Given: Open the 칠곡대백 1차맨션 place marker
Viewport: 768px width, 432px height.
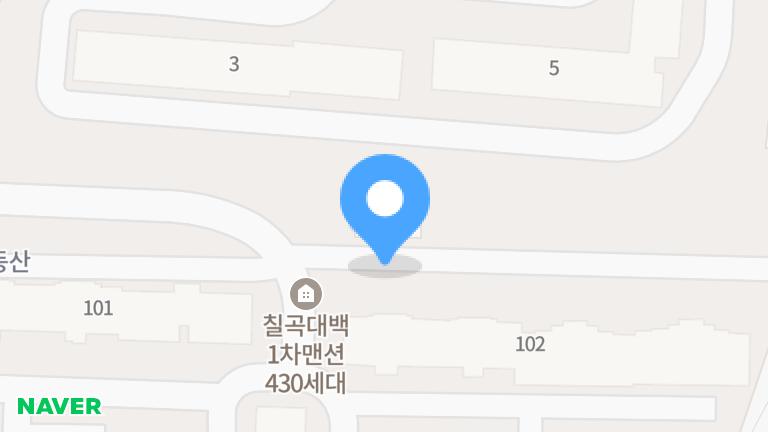Looking at the screenshot, I should pyautogui.click(x=305, y=294).
